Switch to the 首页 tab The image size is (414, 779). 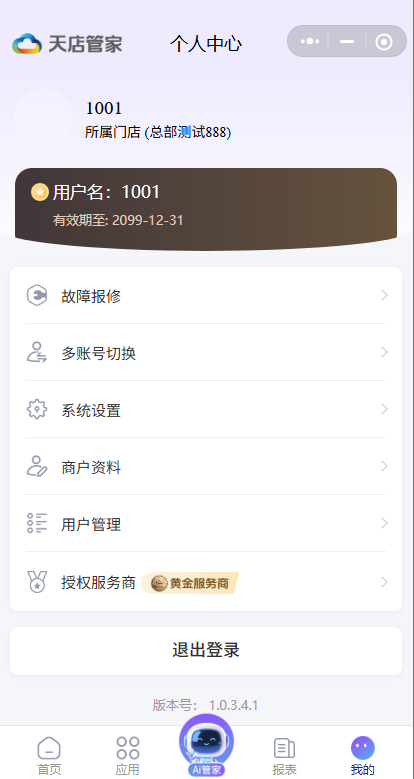49,756
